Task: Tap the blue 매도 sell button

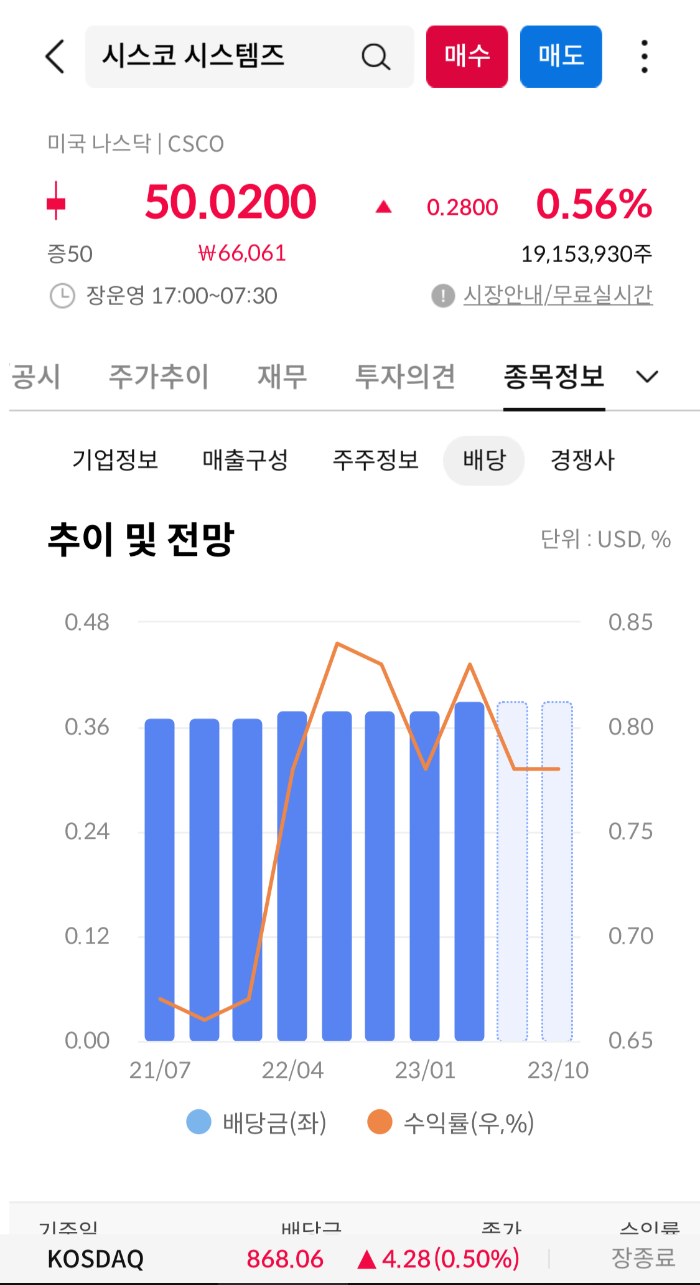Action: [x=561, y=56]
